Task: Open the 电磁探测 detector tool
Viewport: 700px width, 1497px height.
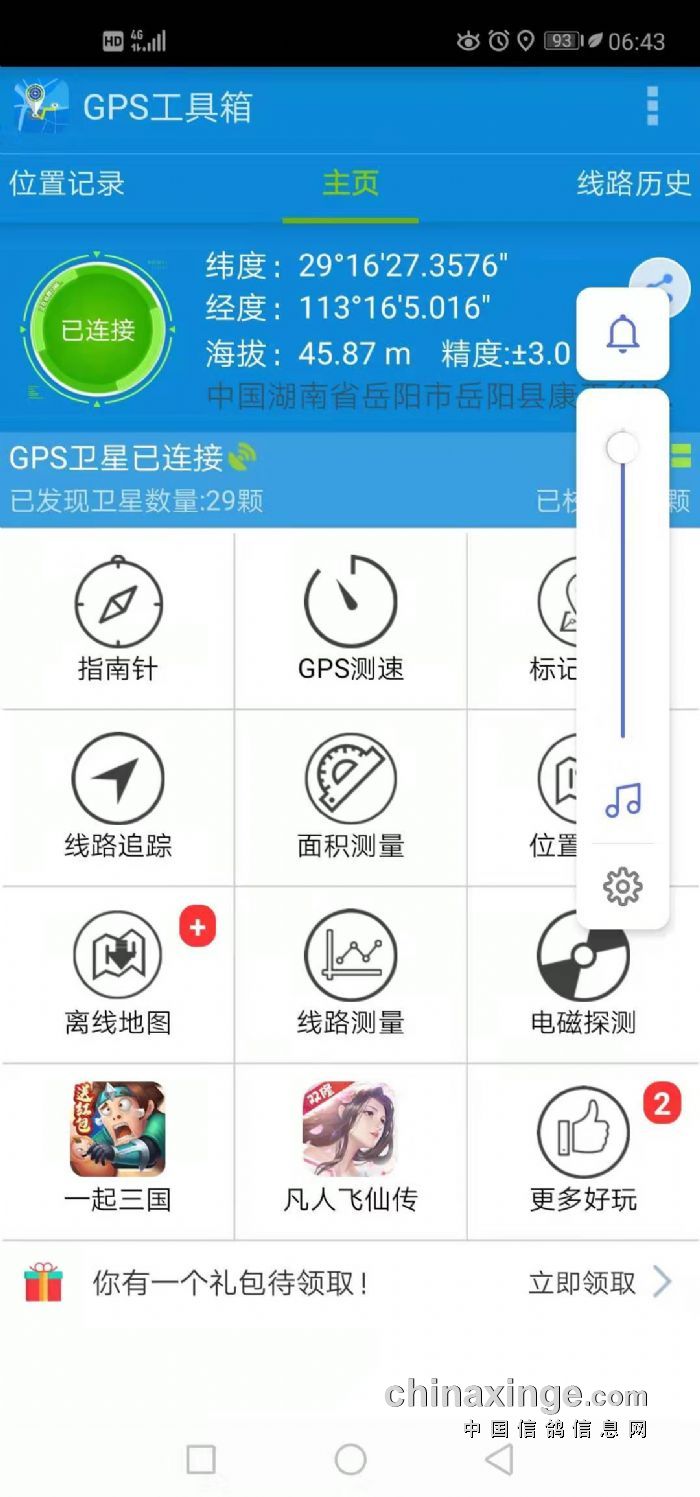Action: pyautogui.click(x=583, y=973)
